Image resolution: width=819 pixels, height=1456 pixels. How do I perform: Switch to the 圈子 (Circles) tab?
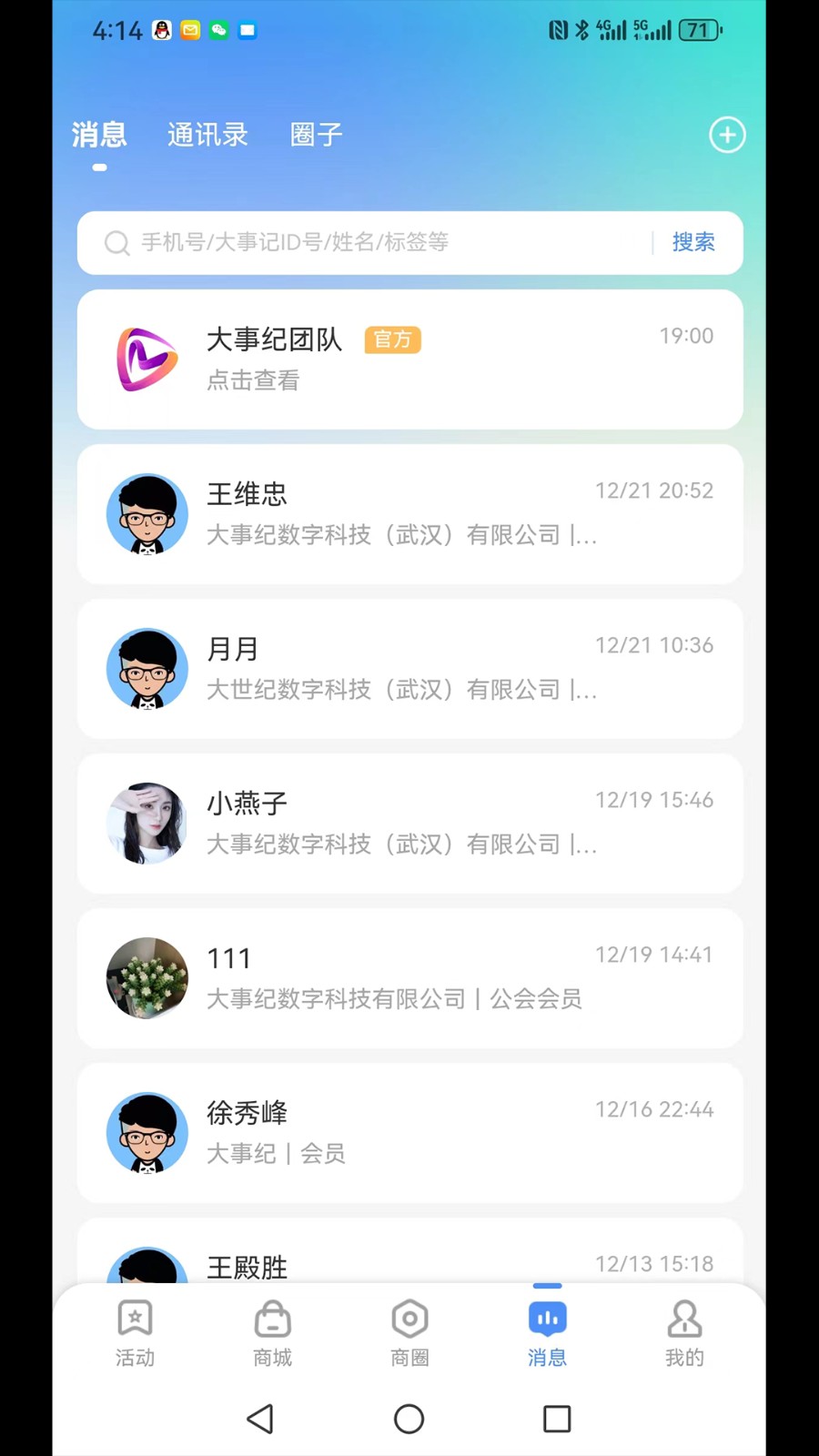click(x=314, y=135)
